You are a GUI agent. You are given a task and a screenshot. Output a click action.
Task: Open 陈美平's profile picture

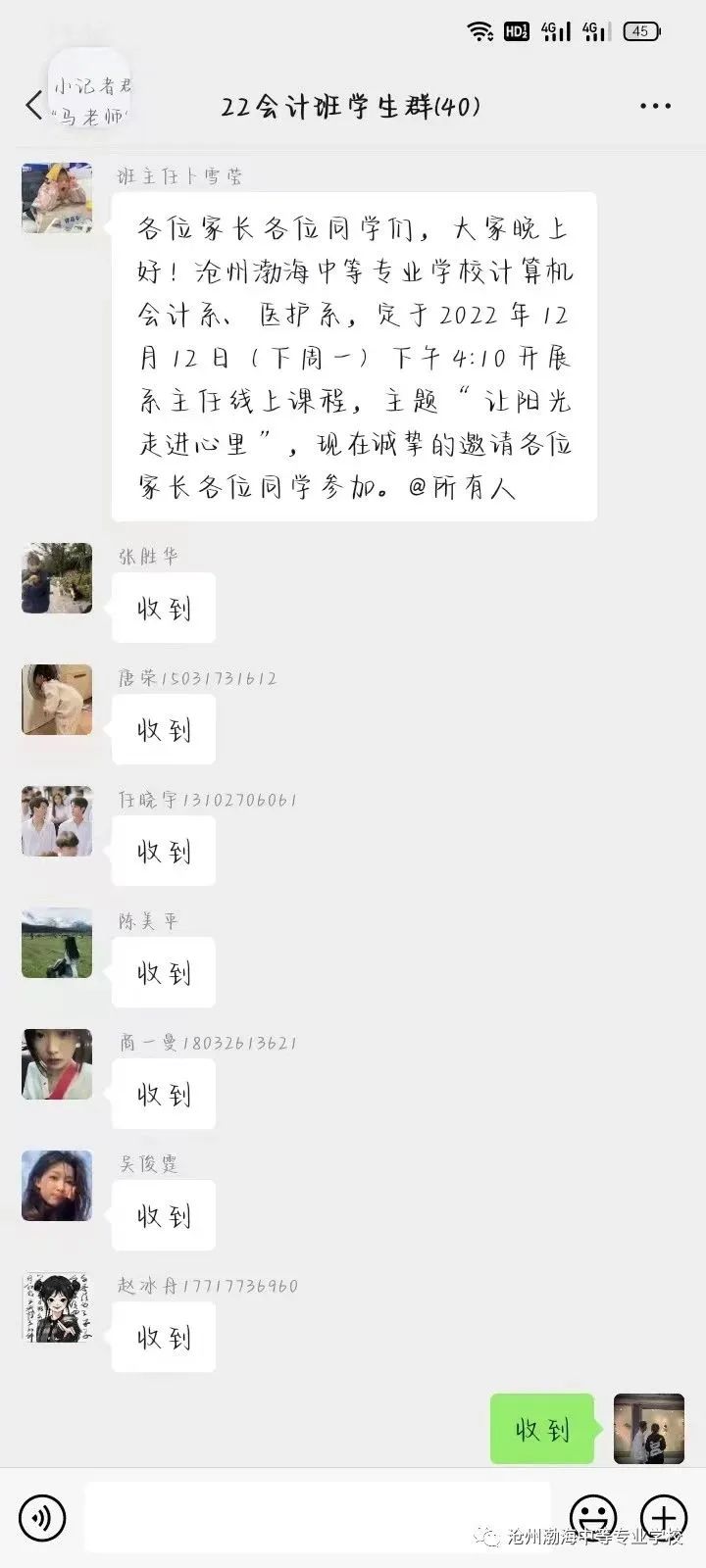coord(57,943)
